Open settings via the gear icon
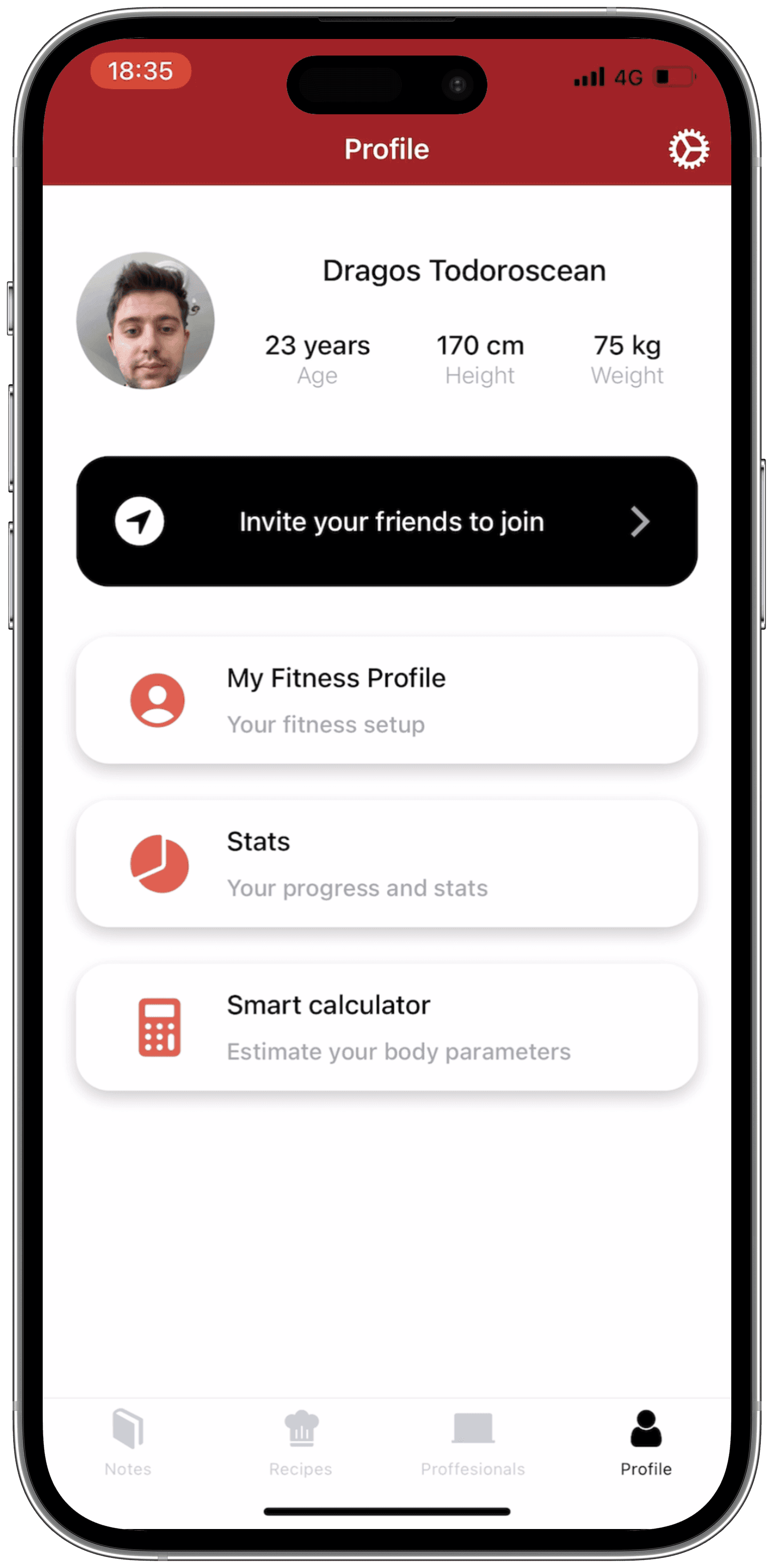774x1568 pixels. [x=688, y=148]
